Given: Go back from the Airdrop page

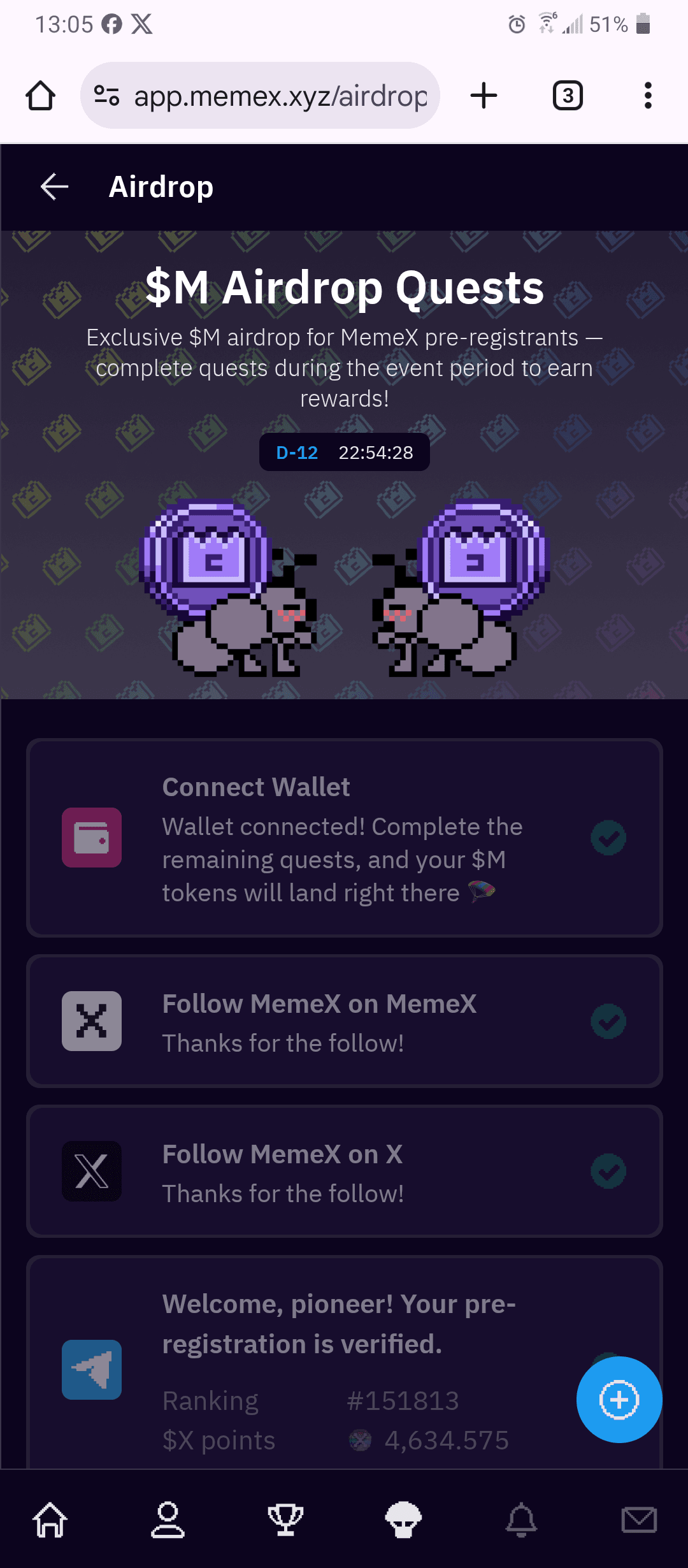Looking at the screenshot, I should 55,187.
